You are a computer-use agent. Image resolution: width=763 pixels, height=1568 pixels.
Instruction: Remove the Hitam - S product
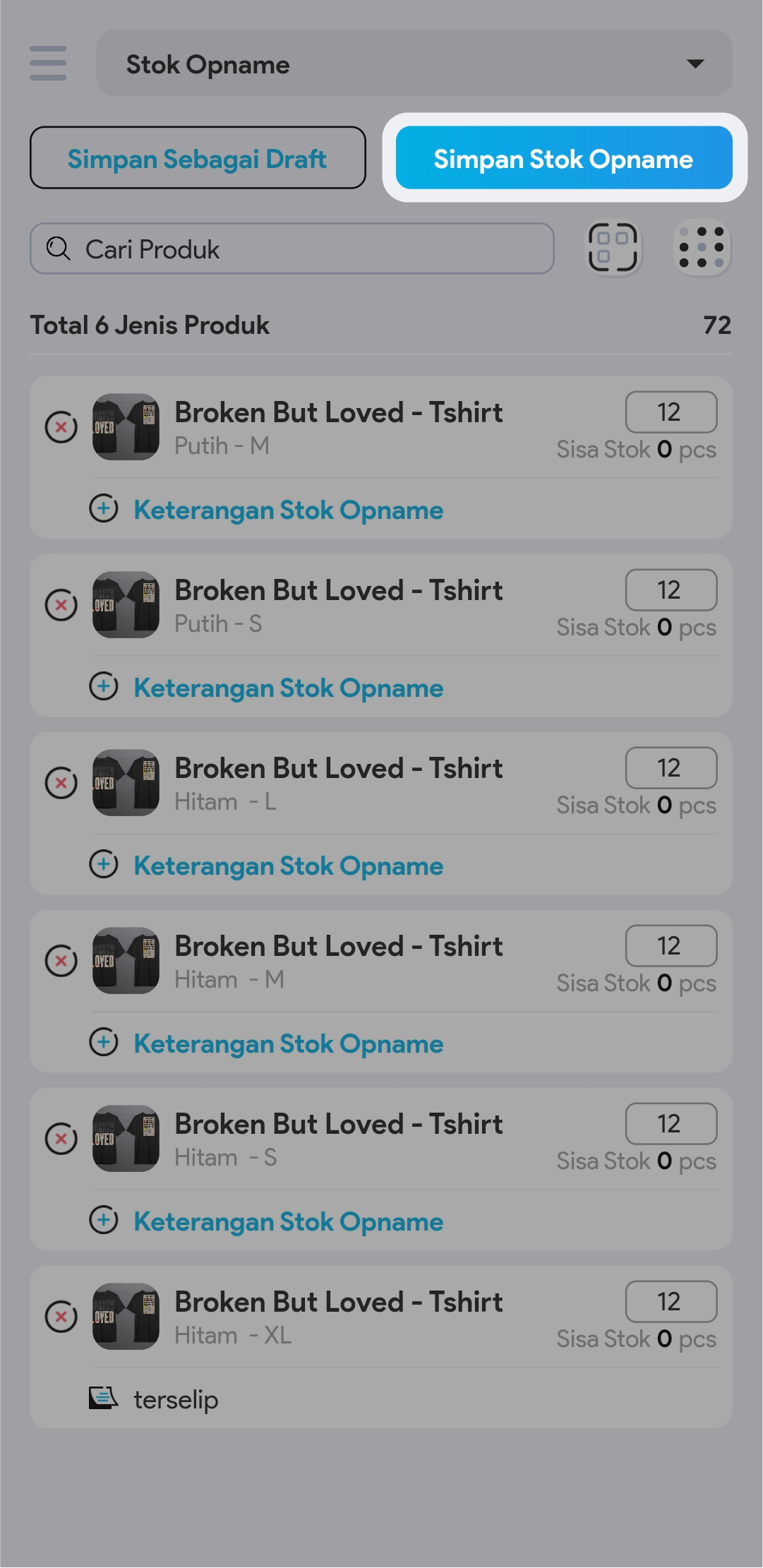61,1139
